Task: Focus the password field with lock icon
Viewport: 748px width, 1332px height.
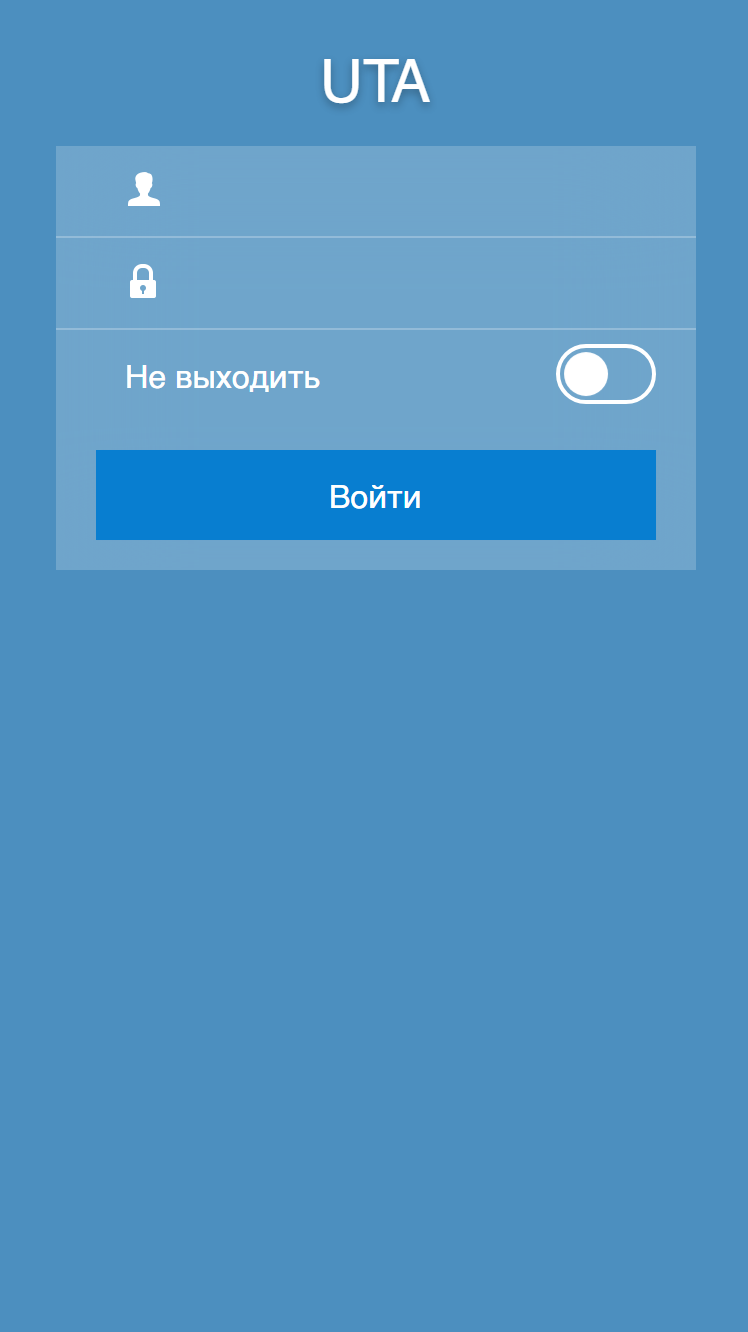Action: (x=375, y=283)
